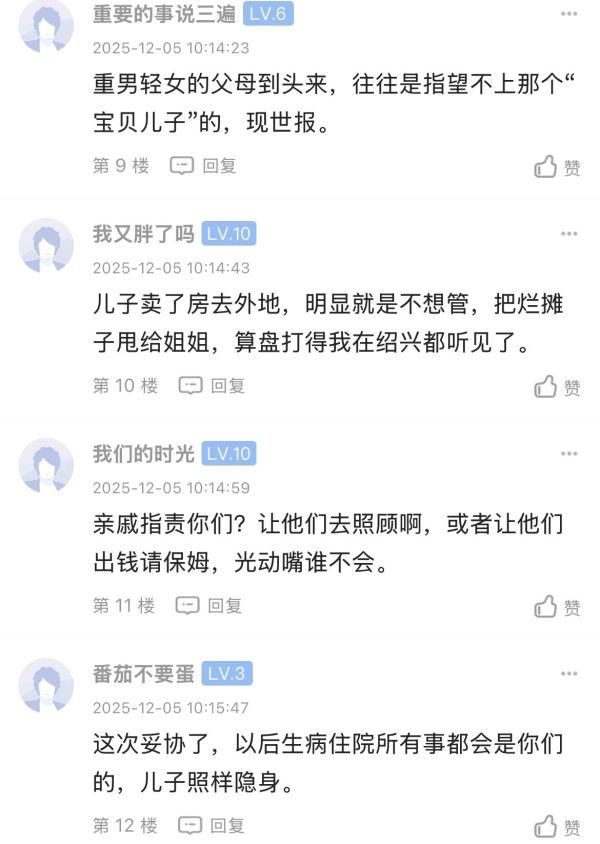600x844 pixels.
Task: Open more options for 重要的事说三遍's comment
Action: click(569, 13)
